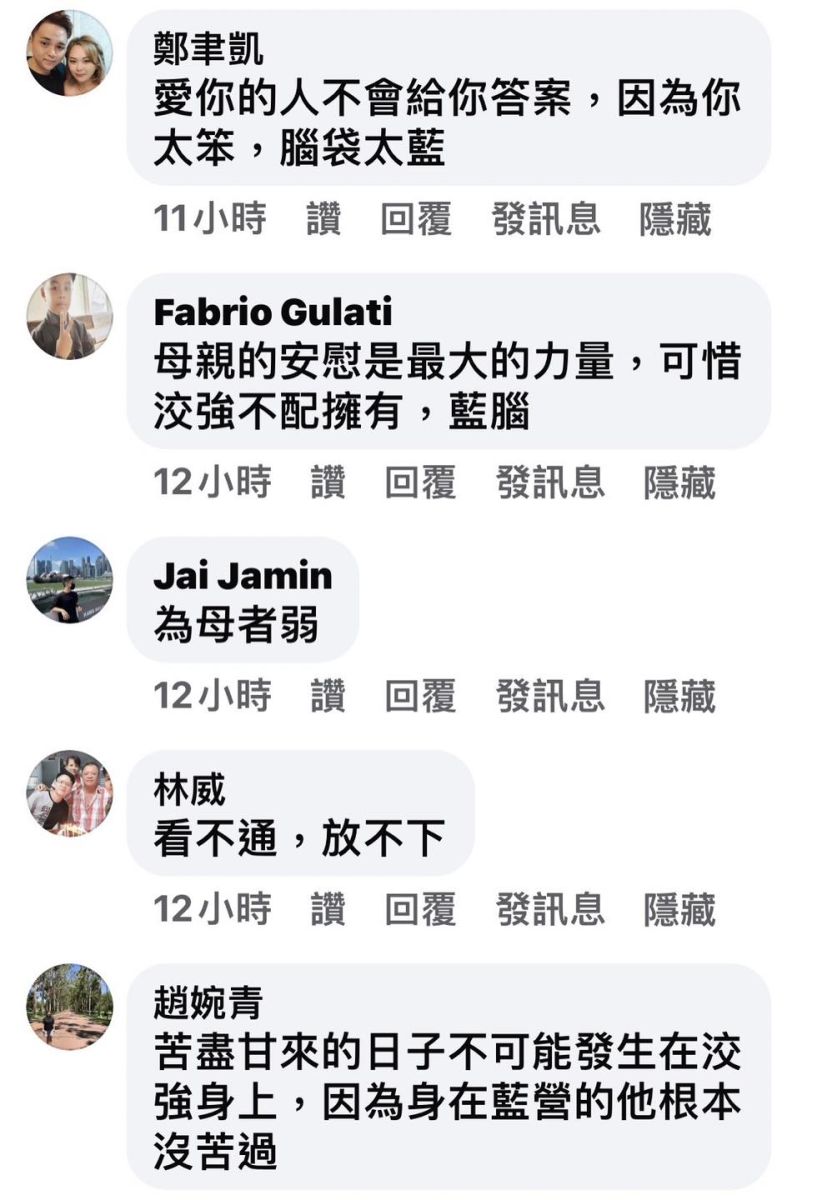Reply to 鄭聿凱's comment

coord(415,218)
